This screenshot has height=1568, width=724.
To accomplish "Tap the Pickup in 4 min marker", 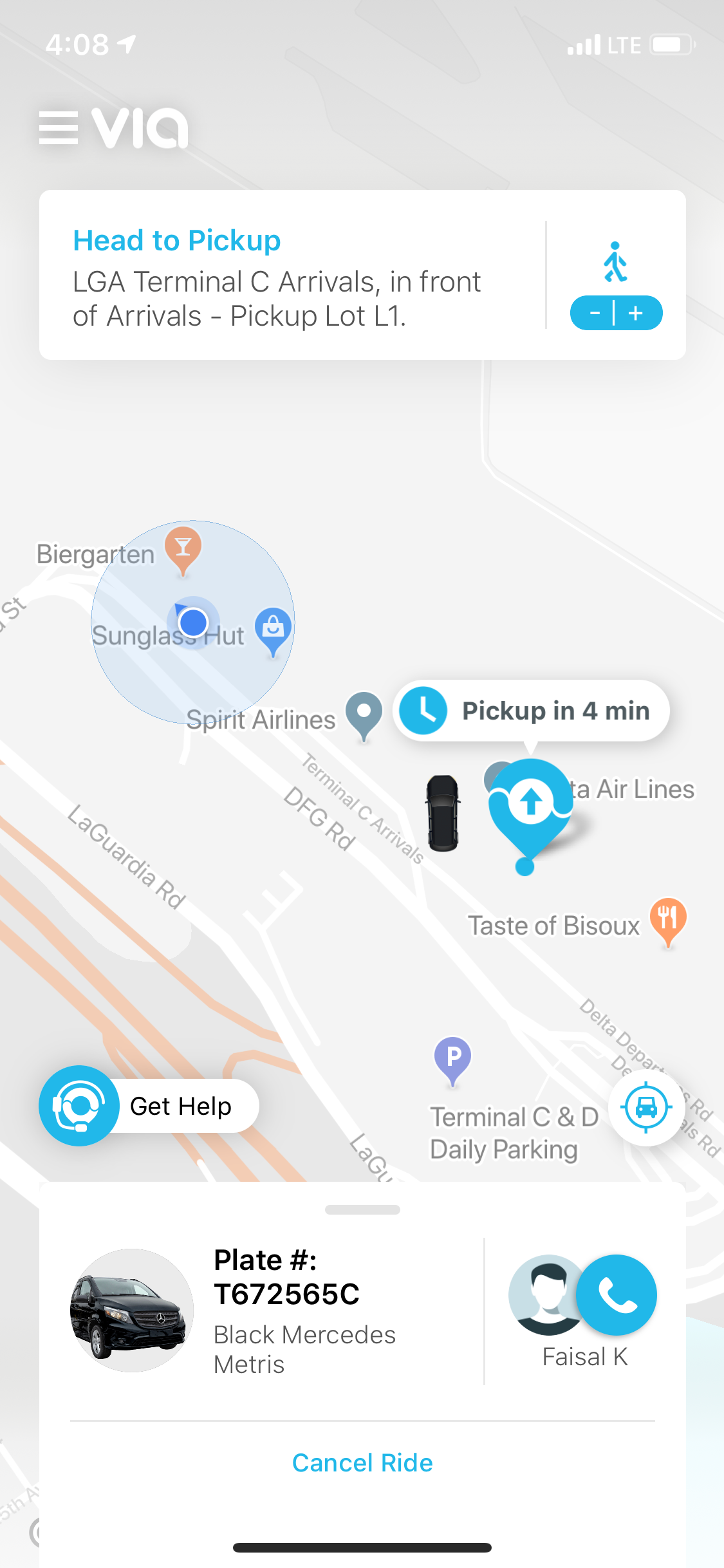I will pyautogui.click(x=532, y=711).
